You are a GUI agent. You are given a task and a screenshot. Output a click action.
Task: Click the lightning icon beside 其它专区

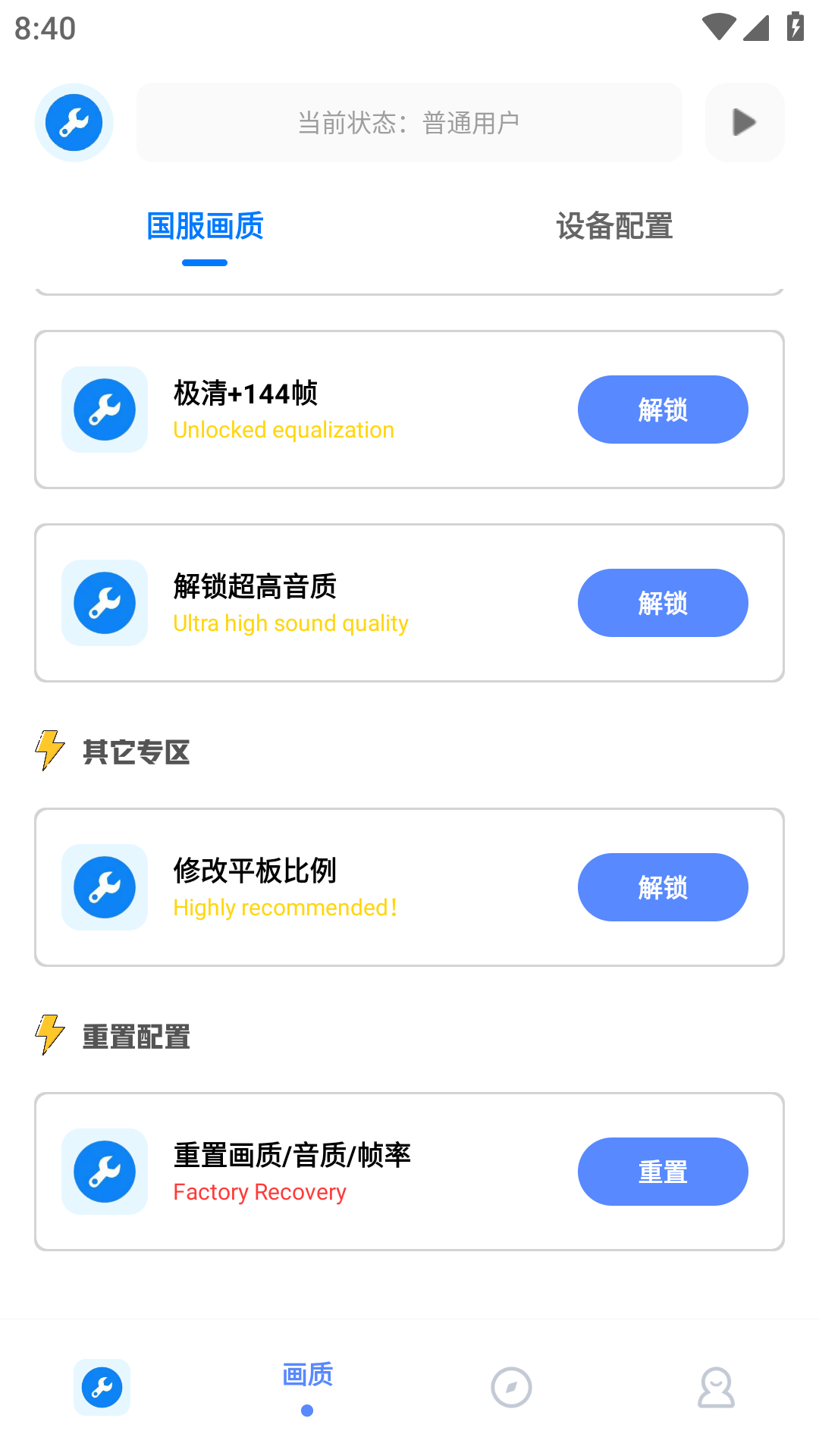tap(49, 752)
